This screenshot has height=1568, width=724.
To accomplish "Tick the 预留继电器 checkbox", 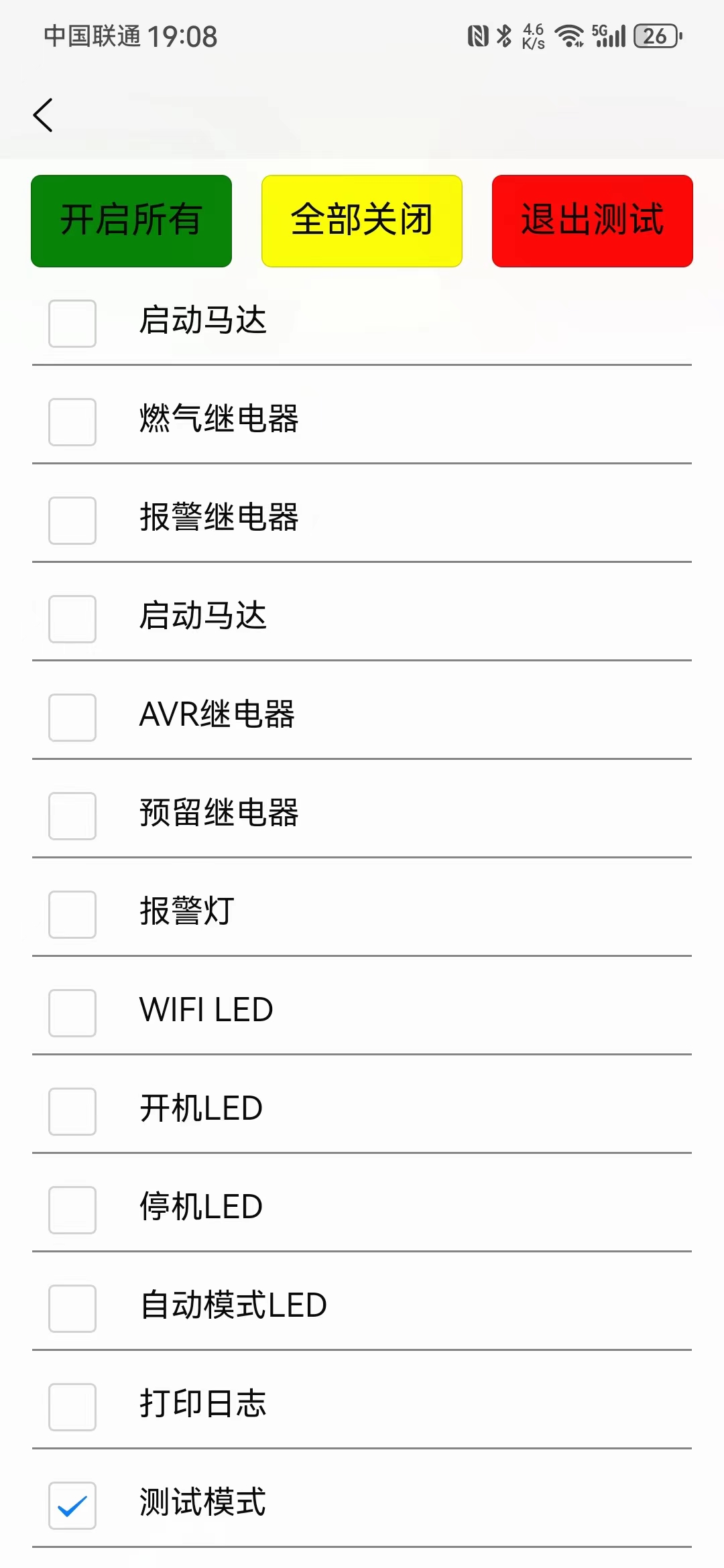I will coord(72,816).
